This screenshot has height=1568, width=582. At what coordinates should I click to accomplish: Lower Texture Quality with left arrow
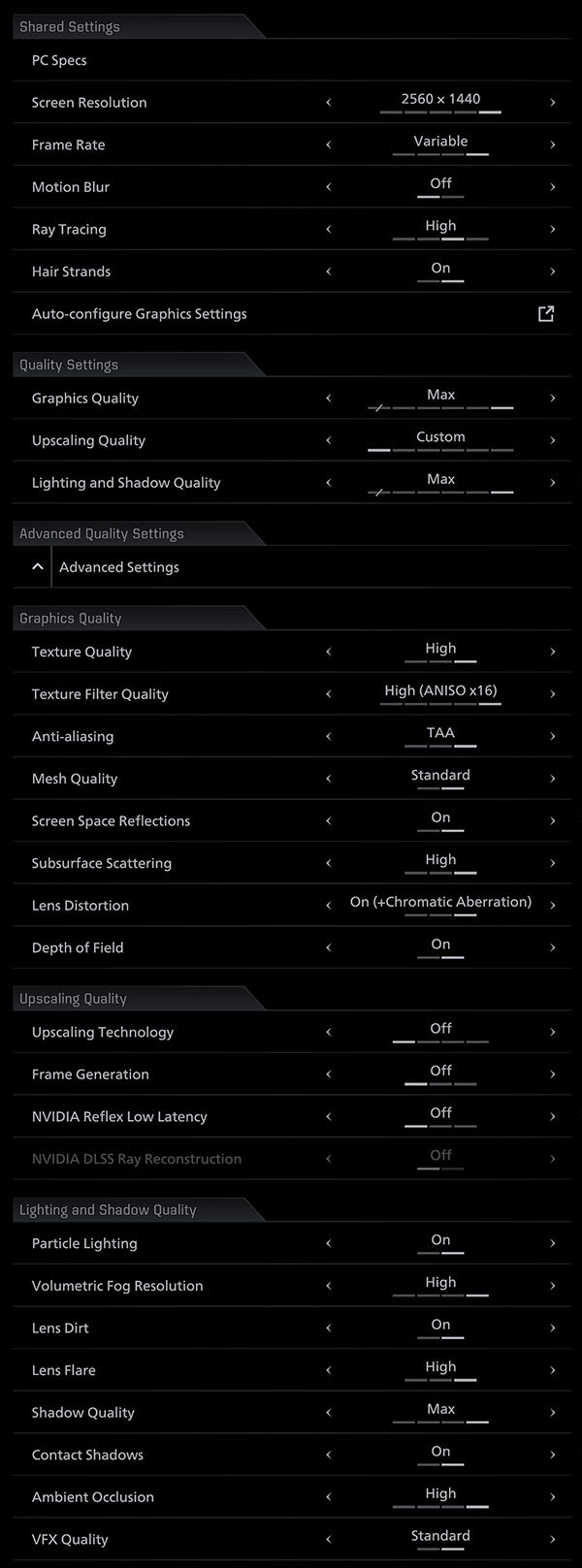(x=328, y=652)
